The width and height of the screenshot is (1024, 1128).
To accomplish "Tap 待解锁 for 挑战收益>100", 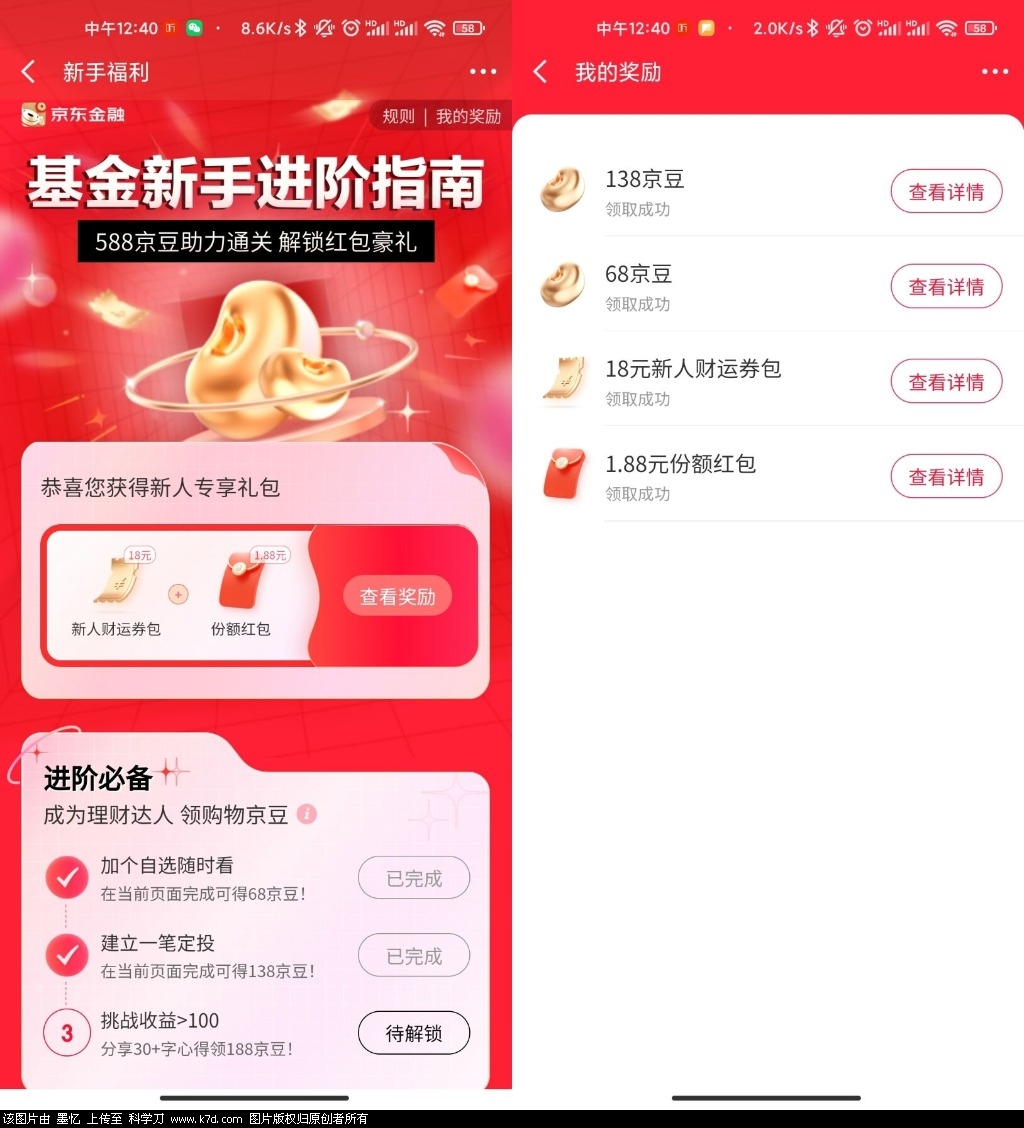I will 414,1033.
